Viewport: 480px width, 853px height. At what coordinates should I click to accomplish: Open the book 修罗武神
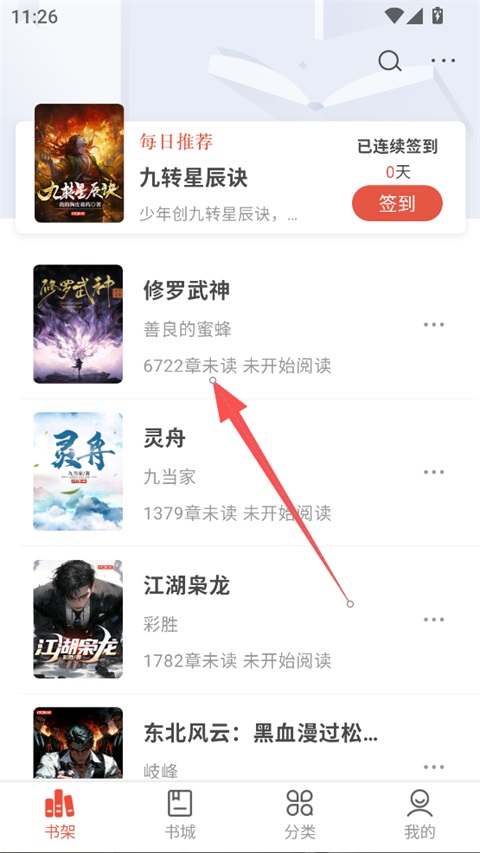pos(239,324)
